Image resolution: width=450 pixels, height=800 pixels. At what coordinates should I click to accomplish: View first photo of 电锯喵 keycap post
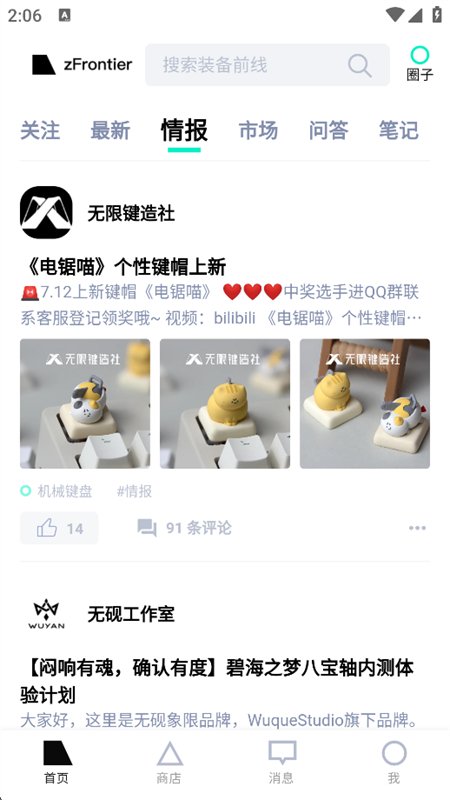click(x=85, y=404)
